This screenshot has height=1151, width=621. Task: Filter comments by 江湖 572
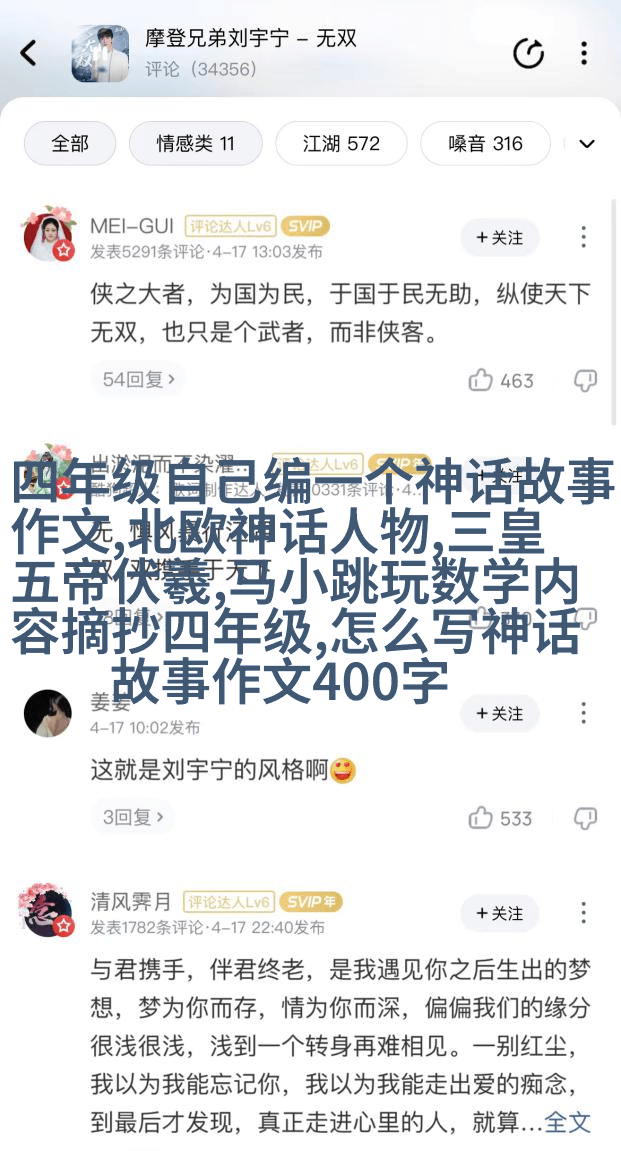tap(341, 143)
